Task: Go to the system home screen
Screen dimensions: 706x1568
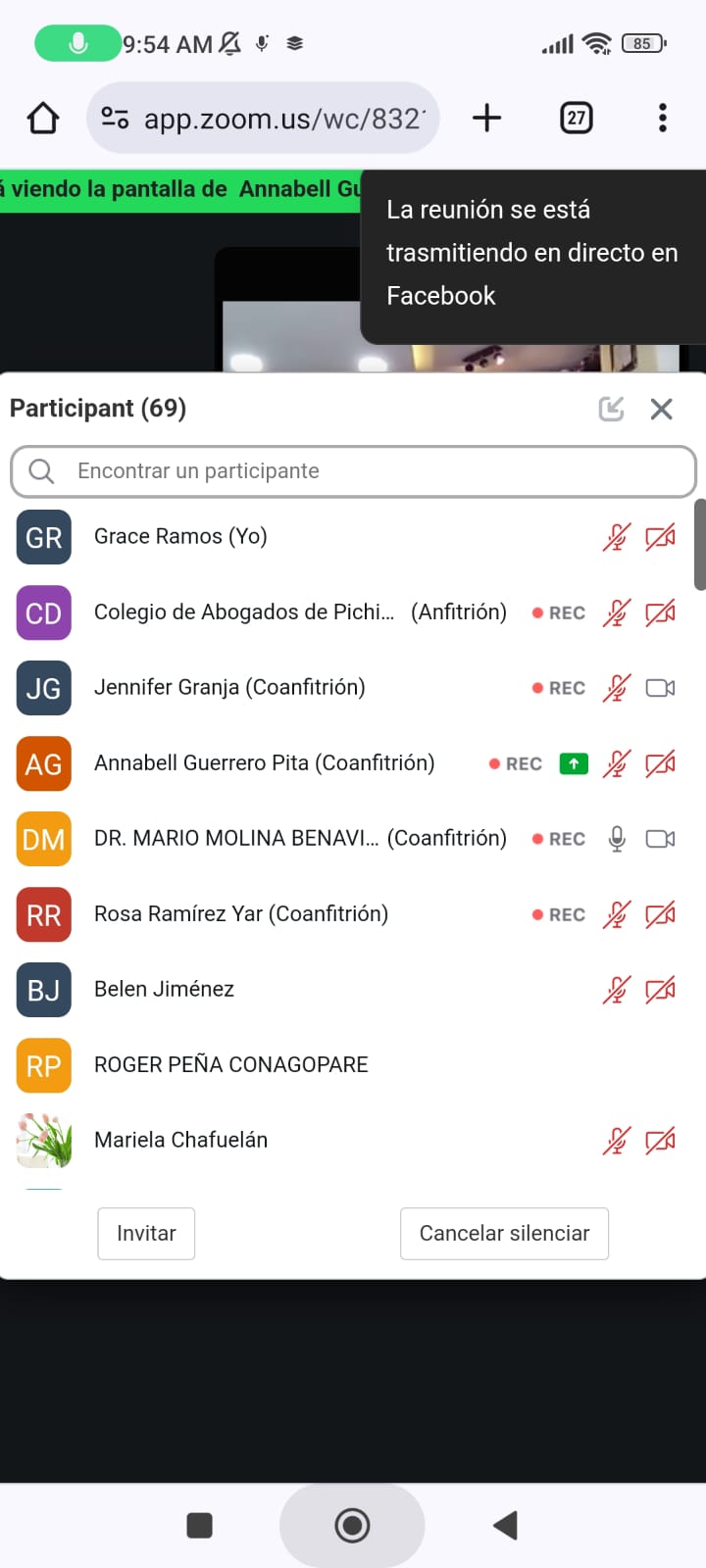Action: coord(352,1525)
